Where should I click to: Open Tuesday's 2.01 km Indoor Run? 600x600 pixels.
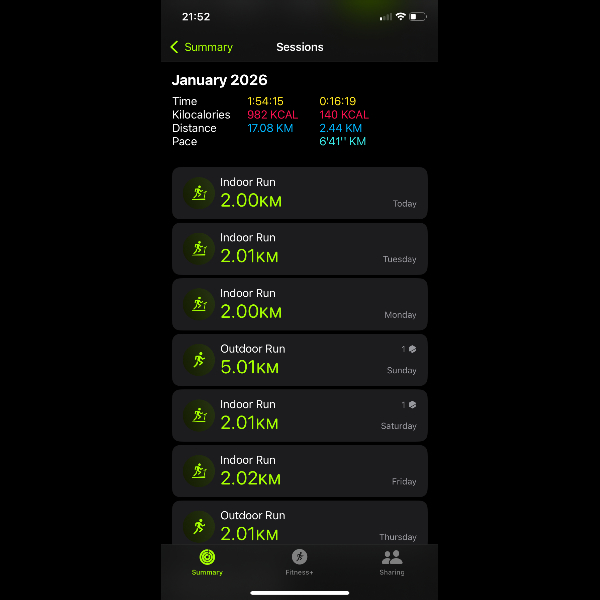coord(300,248)
